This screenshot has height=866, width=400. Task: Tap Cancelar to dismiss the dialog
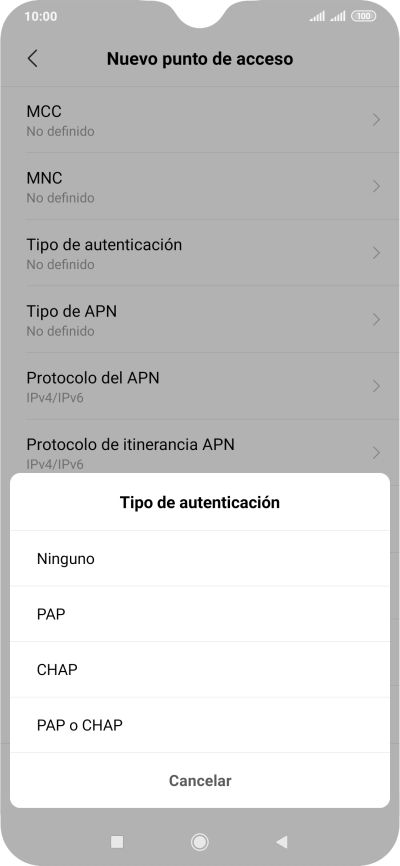[x=199, y=780]
